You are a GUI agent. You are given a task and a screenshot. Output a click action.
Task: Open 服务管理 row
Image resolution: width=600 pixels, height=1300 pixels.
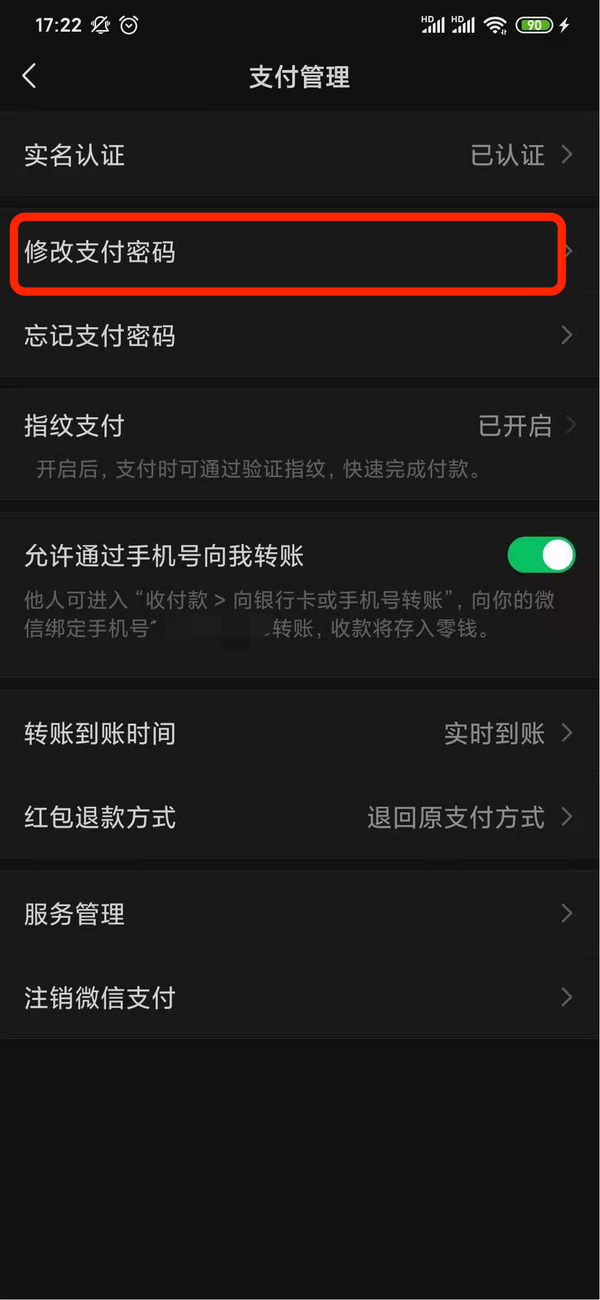click(300, 913)
